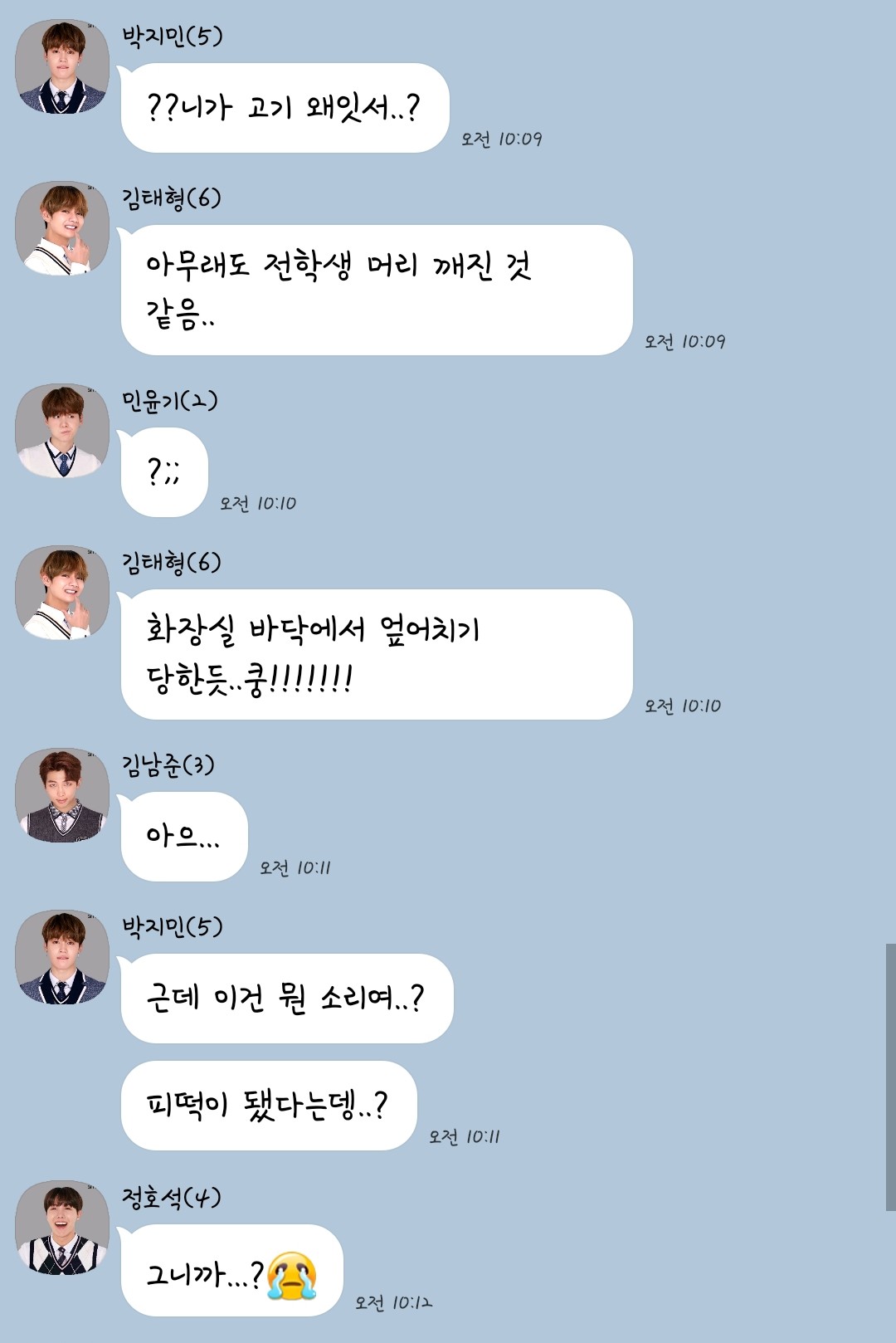Tap 박지민's avatar beside '근데 이건 뭔 소리여' message
Screen dimensions: 896x1343
[x=62, y=957]
